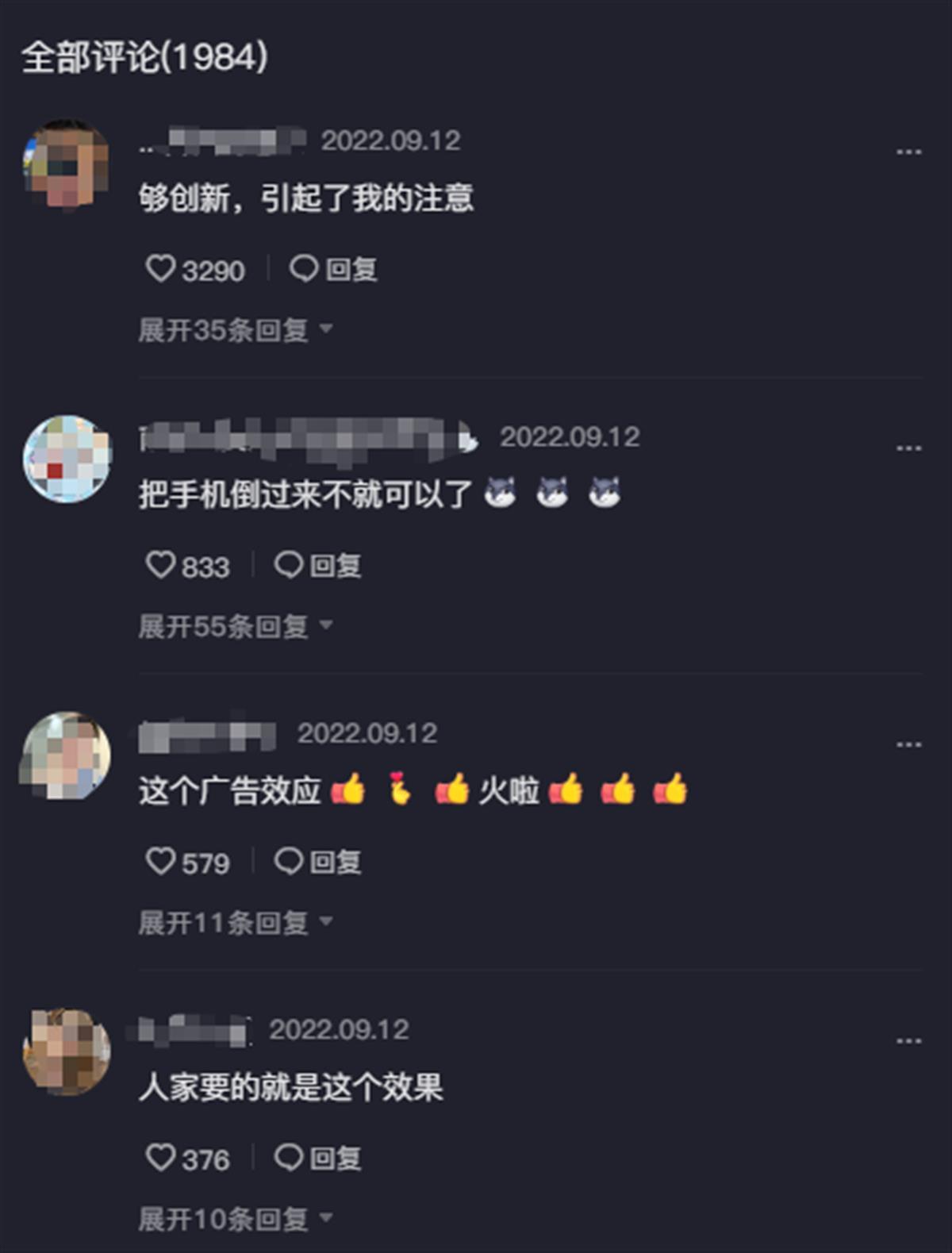Open the more options on the '够创新' comment
Screen dimensions: 952x1253
908,152
